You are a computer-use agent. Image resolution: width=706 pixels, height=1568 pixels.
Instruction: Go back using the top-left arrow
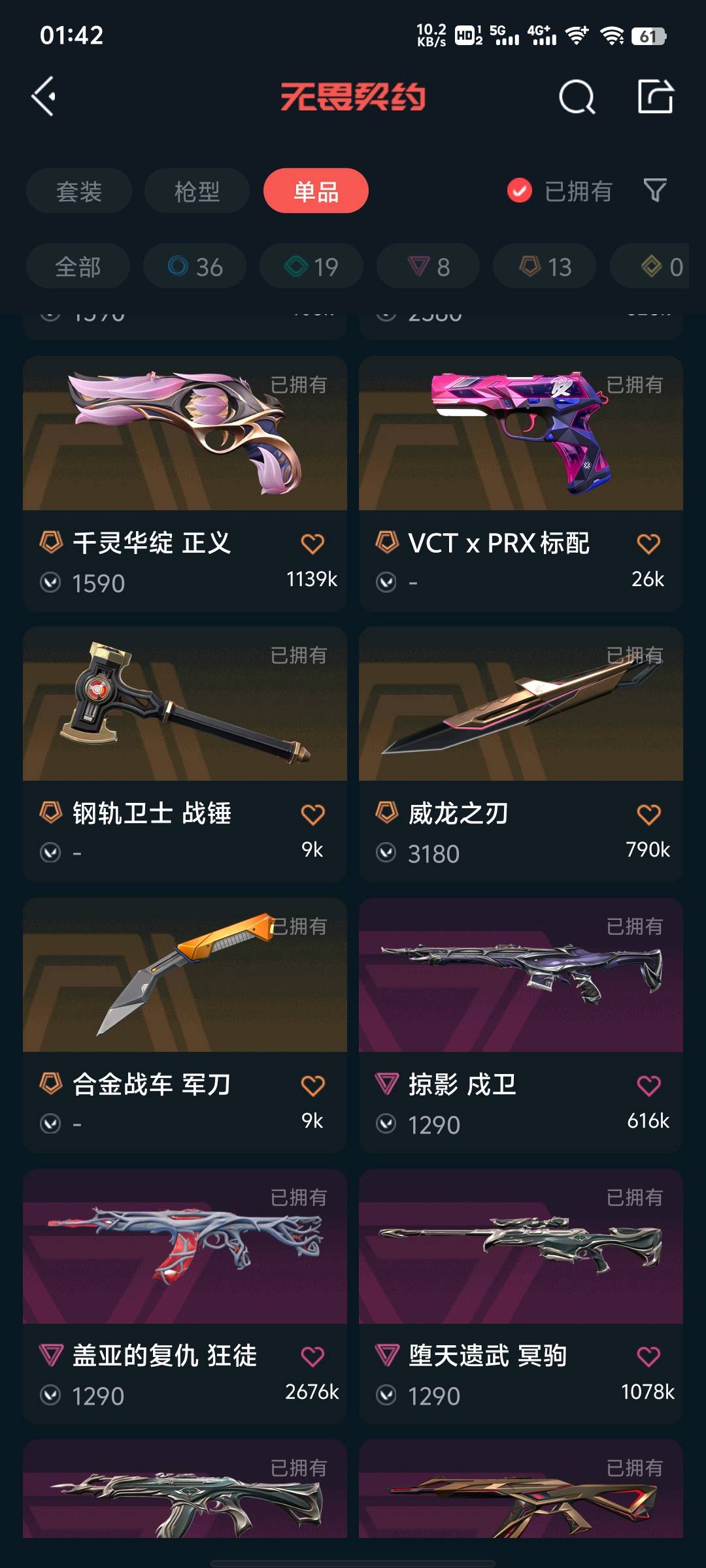(x=44, y=97)
